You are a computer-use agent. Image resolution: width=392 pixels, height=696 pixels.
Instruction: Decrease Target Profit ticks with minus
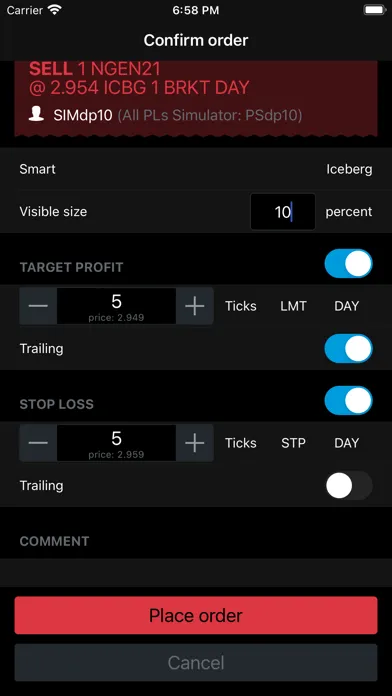click(x=38, y=306)
